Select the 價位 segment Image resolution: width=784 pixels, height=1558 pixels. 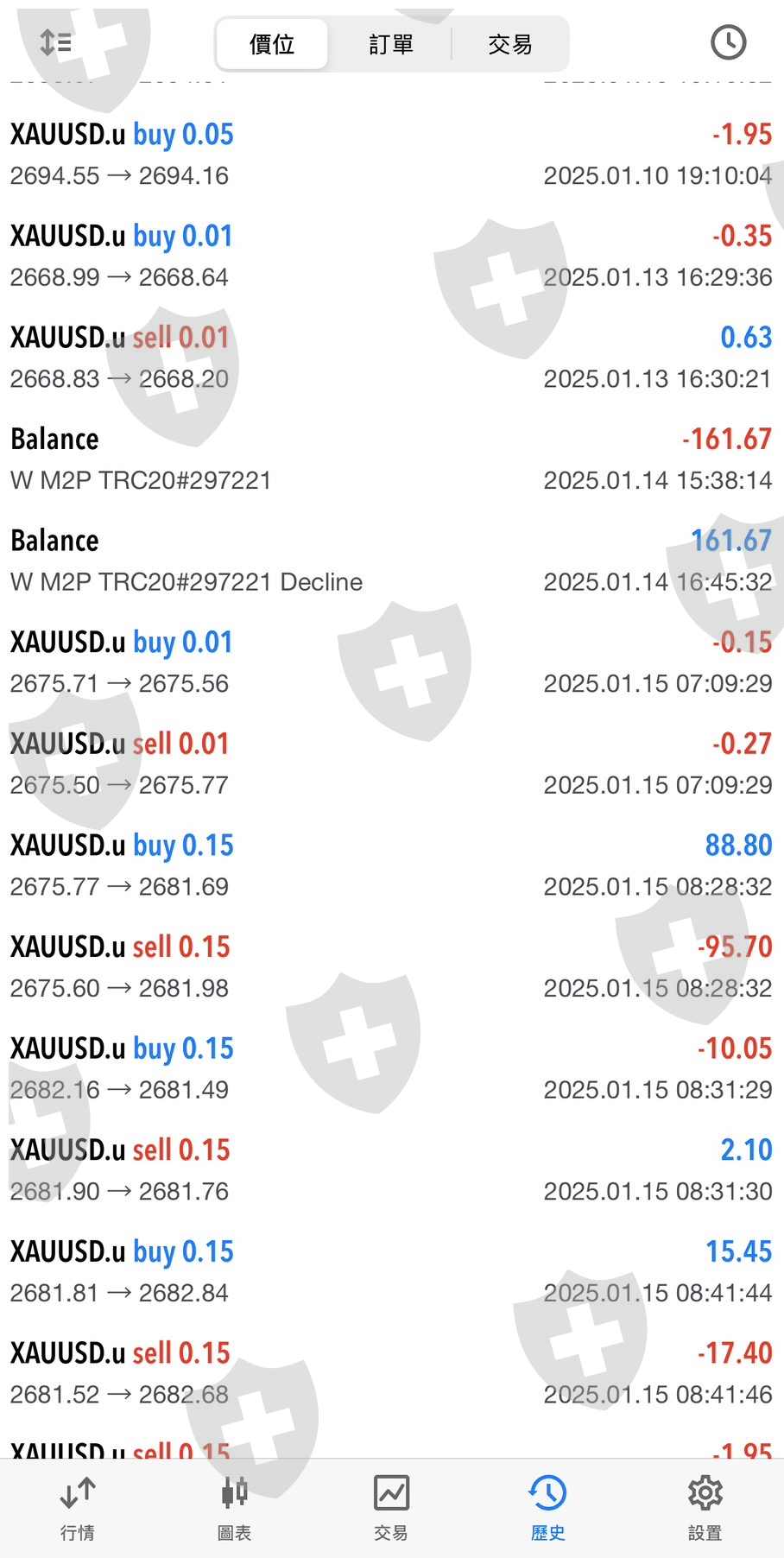click(272, 44)
